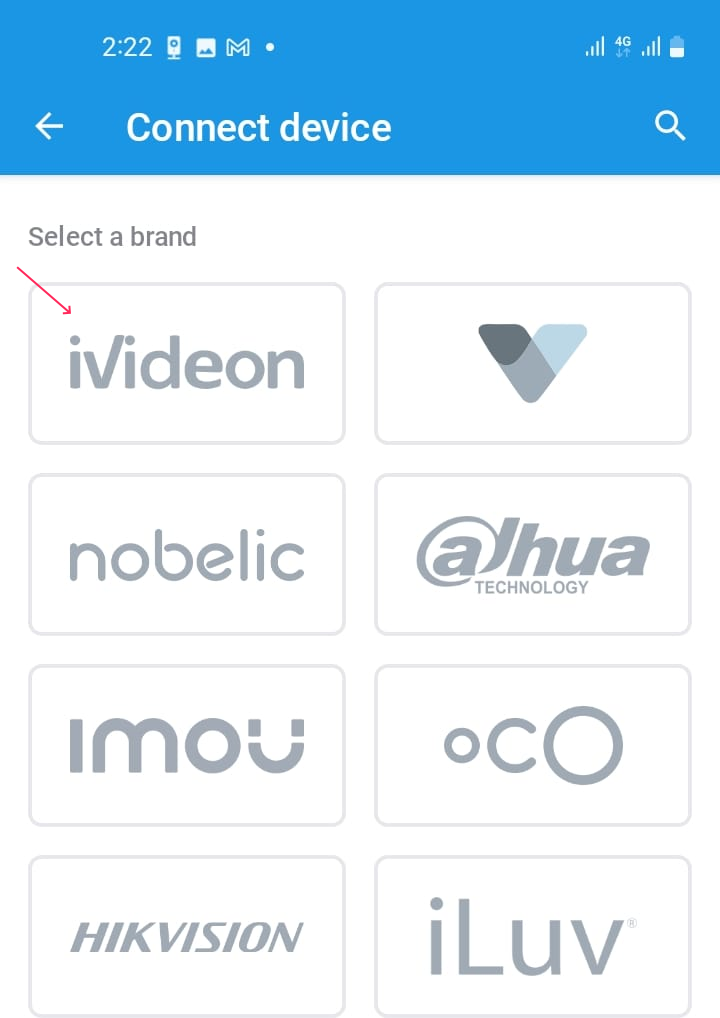Open the search icon in app bar
The image size is (720, 1018).
[x=670, y=126]
